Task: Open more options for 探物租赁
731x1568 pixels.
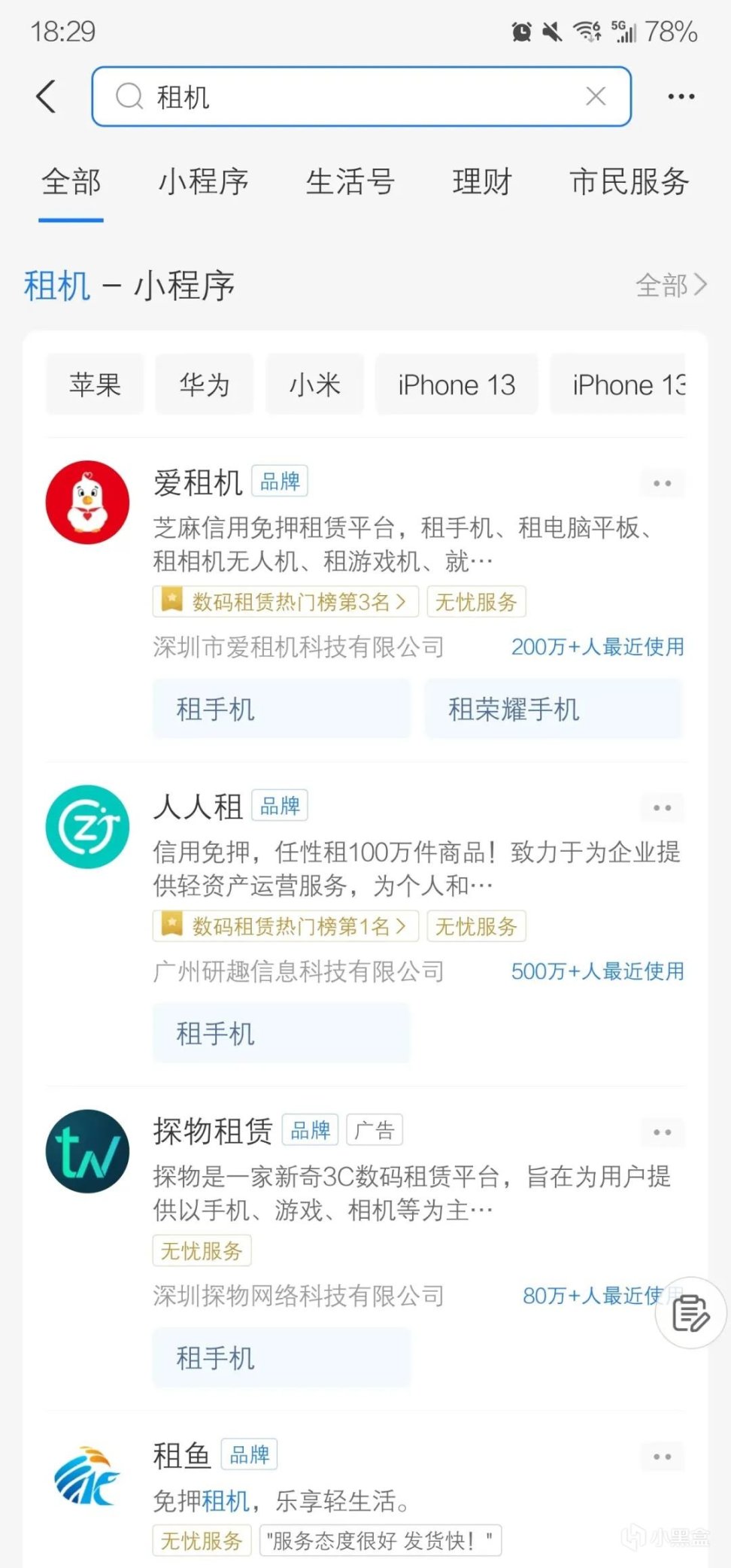Action: tap(662, 1132)
